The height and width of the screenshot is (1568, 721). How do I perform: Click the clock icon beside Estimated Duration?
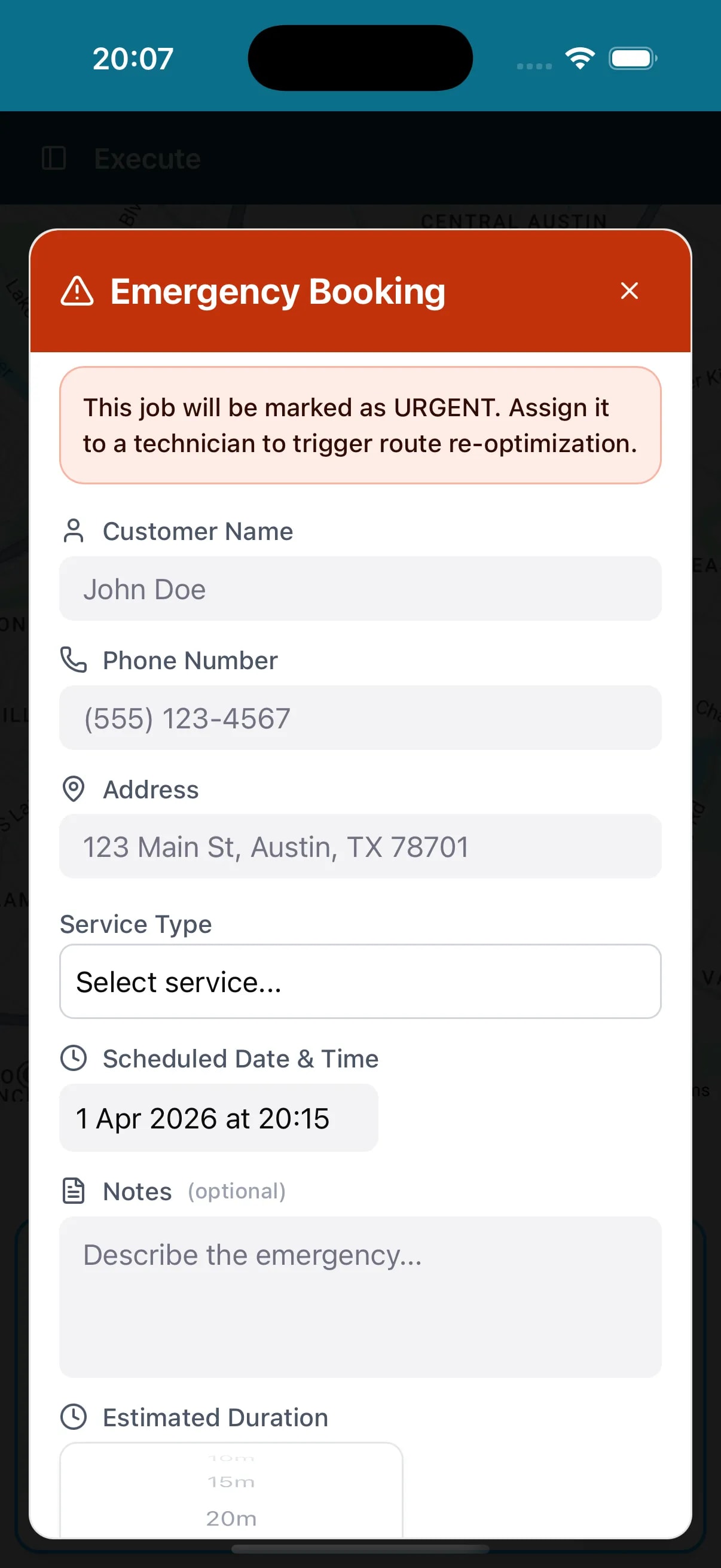click(73, 1417)
